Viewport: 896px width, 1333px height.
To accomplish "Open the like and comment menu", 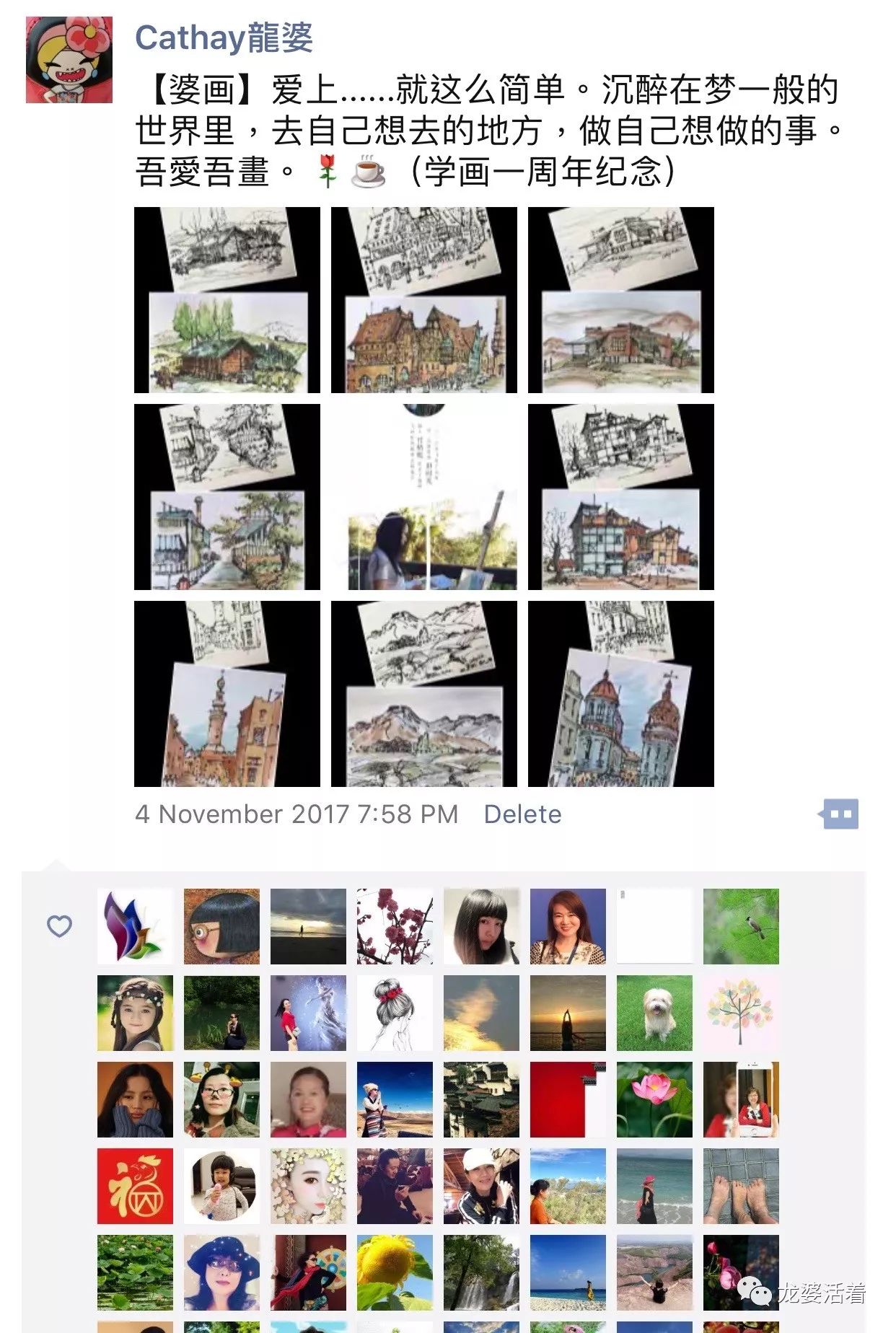I will (x=840, y=814).
